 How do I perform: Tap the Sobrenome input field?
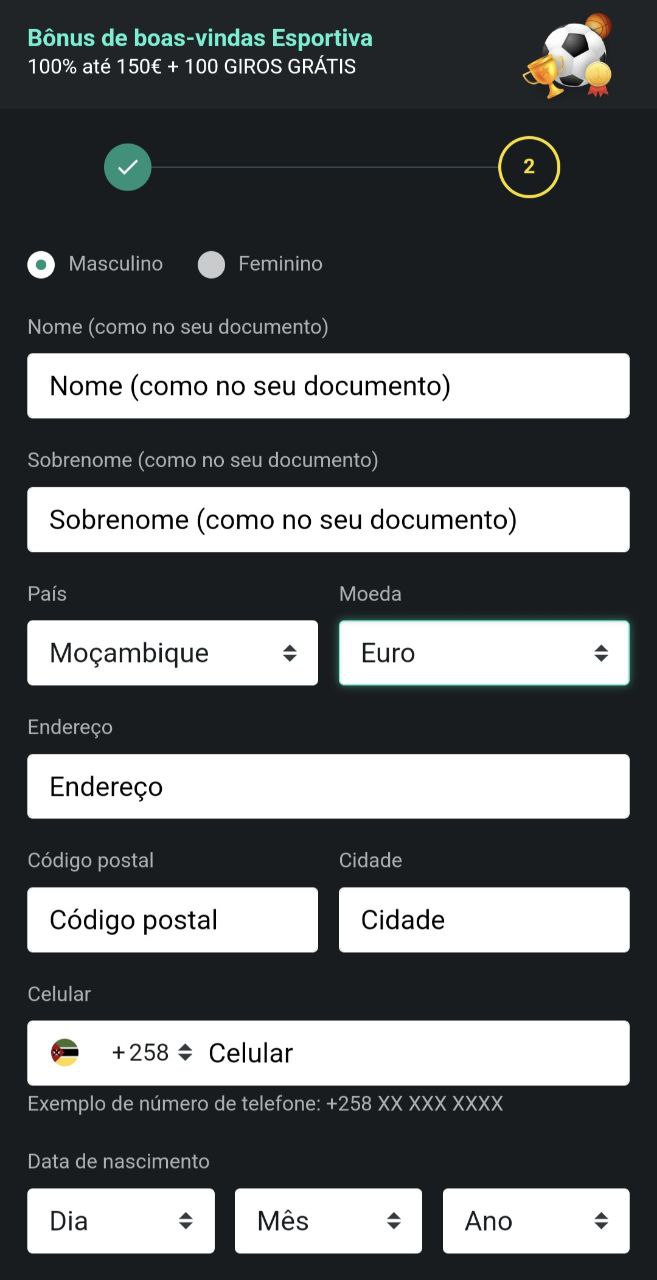tap(328, 520)
